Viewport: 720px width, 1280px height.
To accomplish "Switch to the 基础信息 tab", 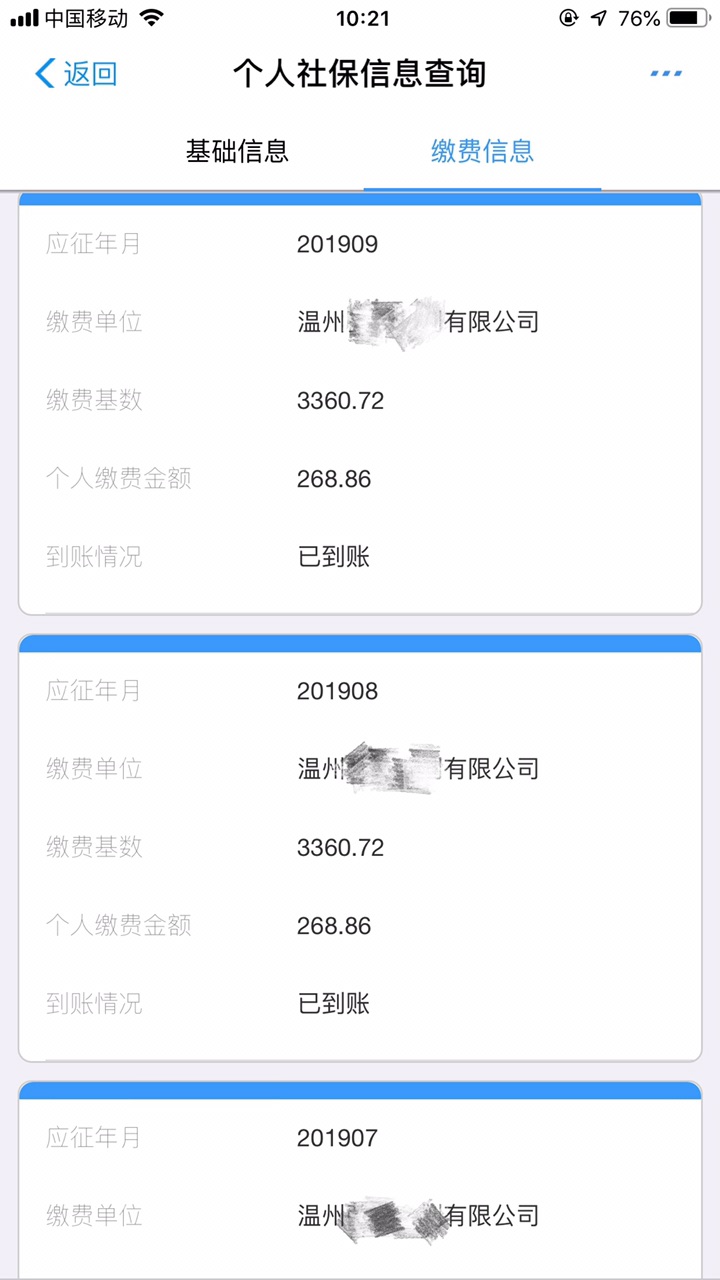I will pos(237,151).
